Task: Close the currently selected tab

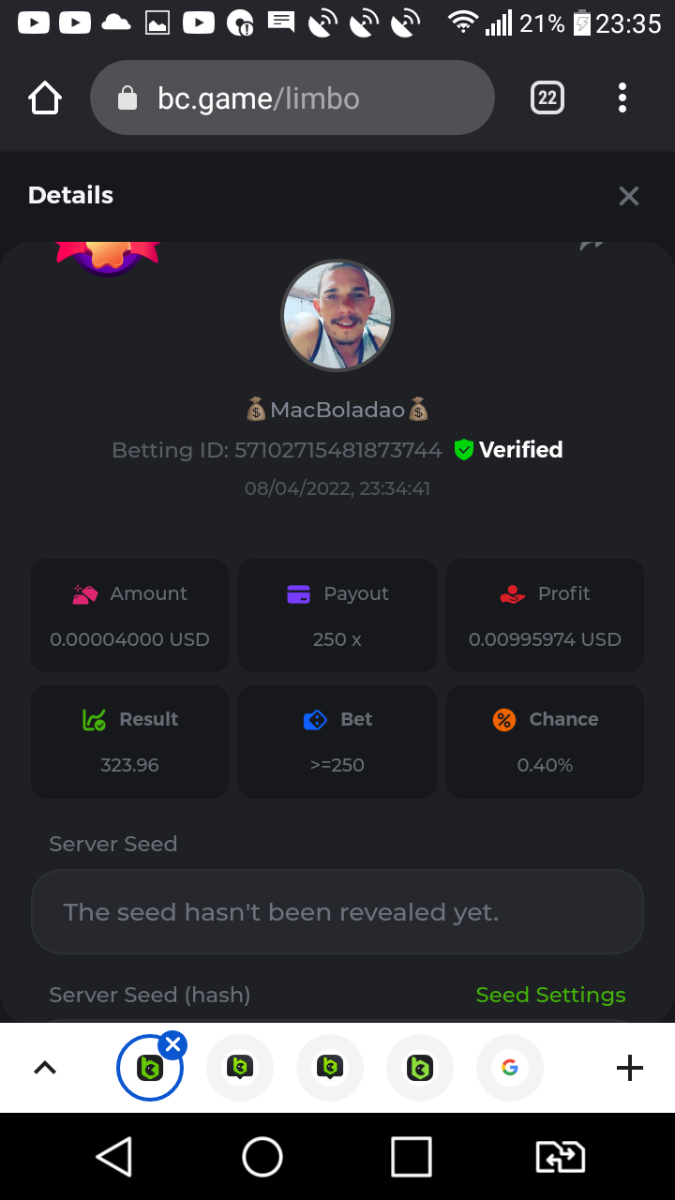Action: pos(173,1045)
